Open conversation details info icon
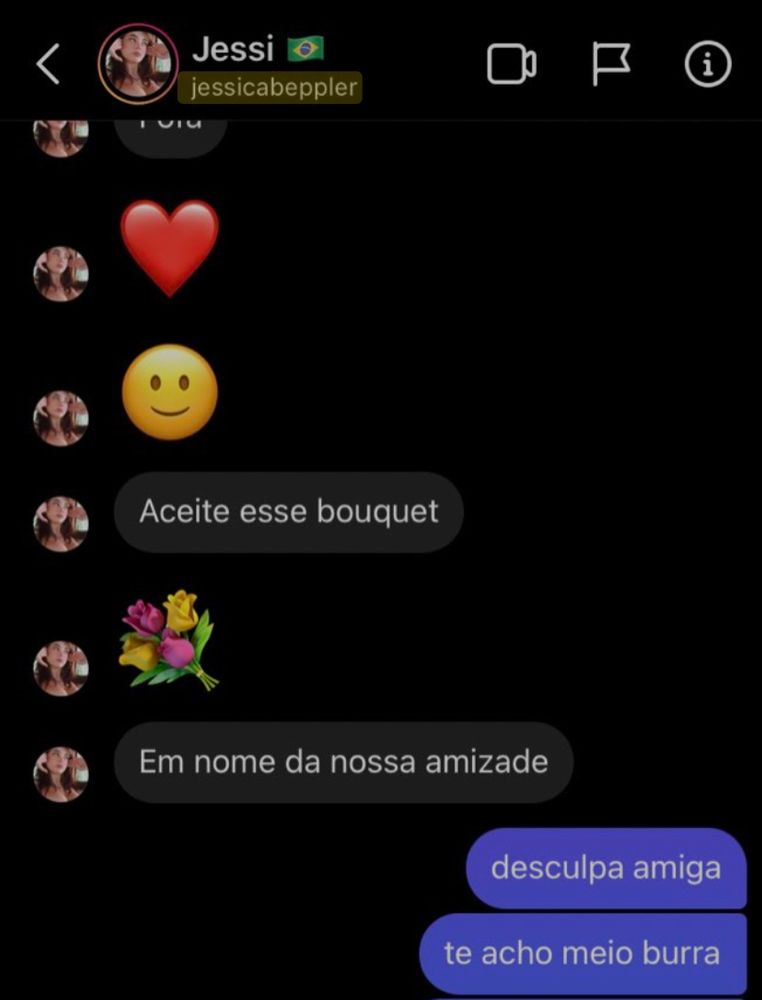 708,65
